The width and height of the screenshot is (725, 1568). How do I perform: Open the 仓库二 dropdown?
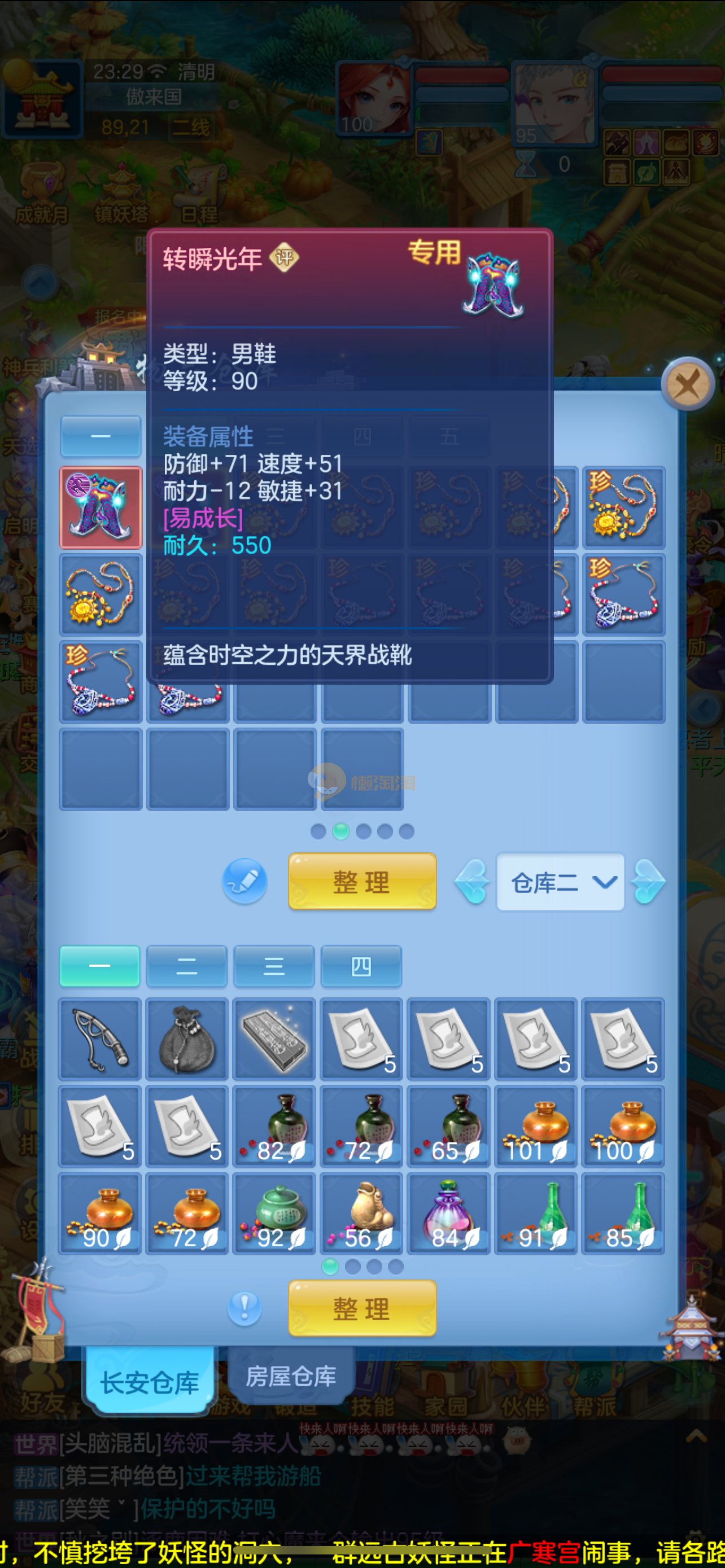click(x=561, y=882)
